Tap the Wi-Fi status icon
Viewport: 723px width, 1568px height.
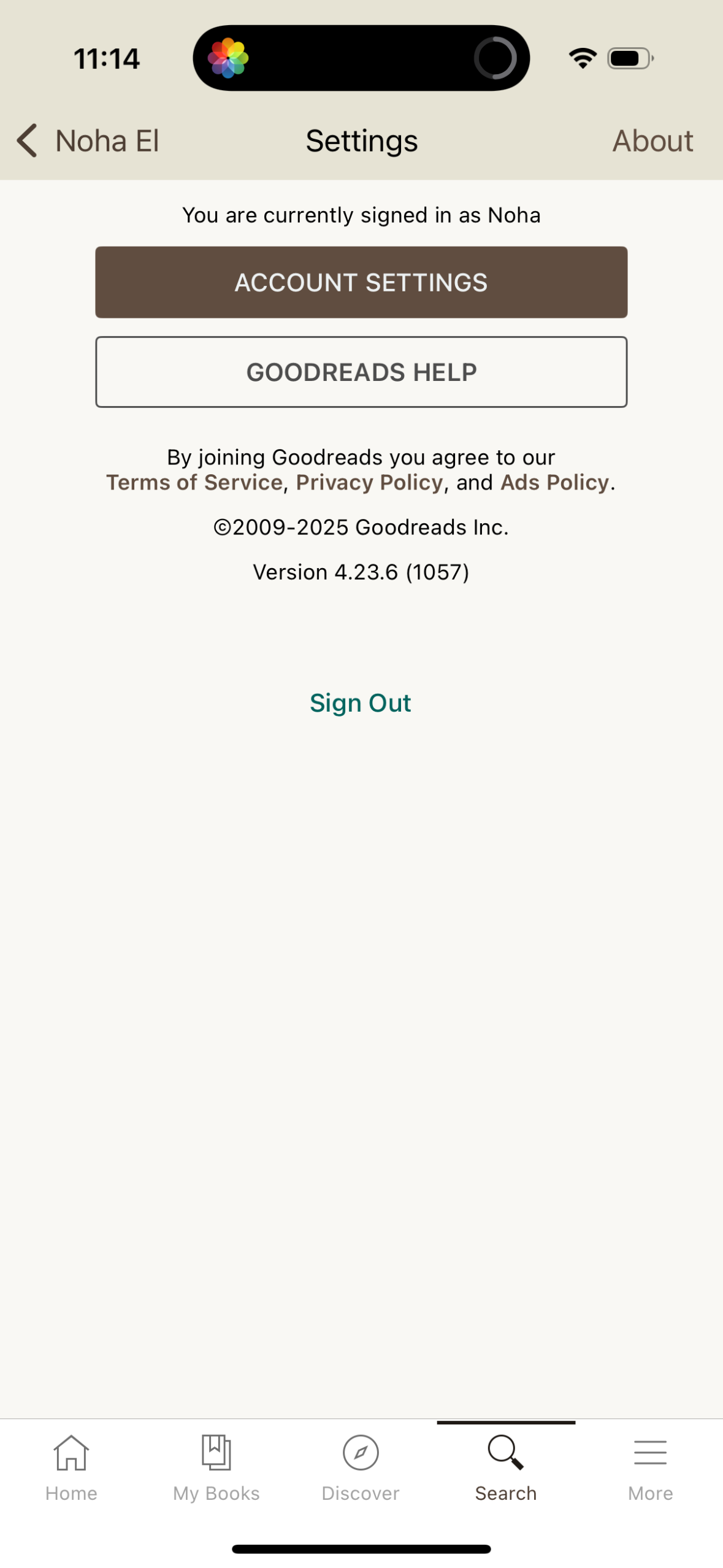(580, 57)
